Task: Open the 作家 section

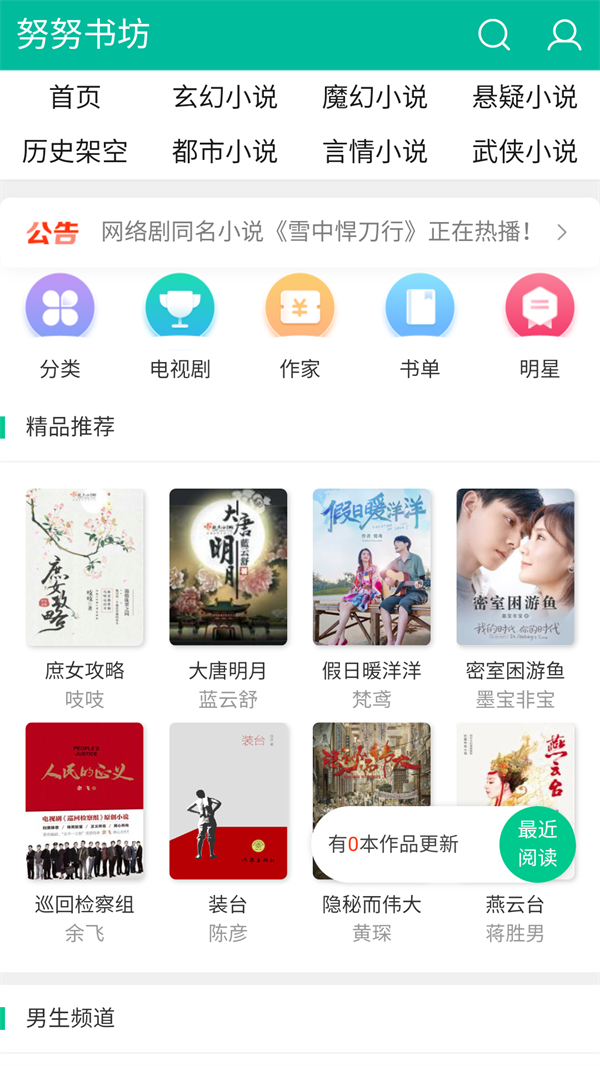Action: click(300, 308)
